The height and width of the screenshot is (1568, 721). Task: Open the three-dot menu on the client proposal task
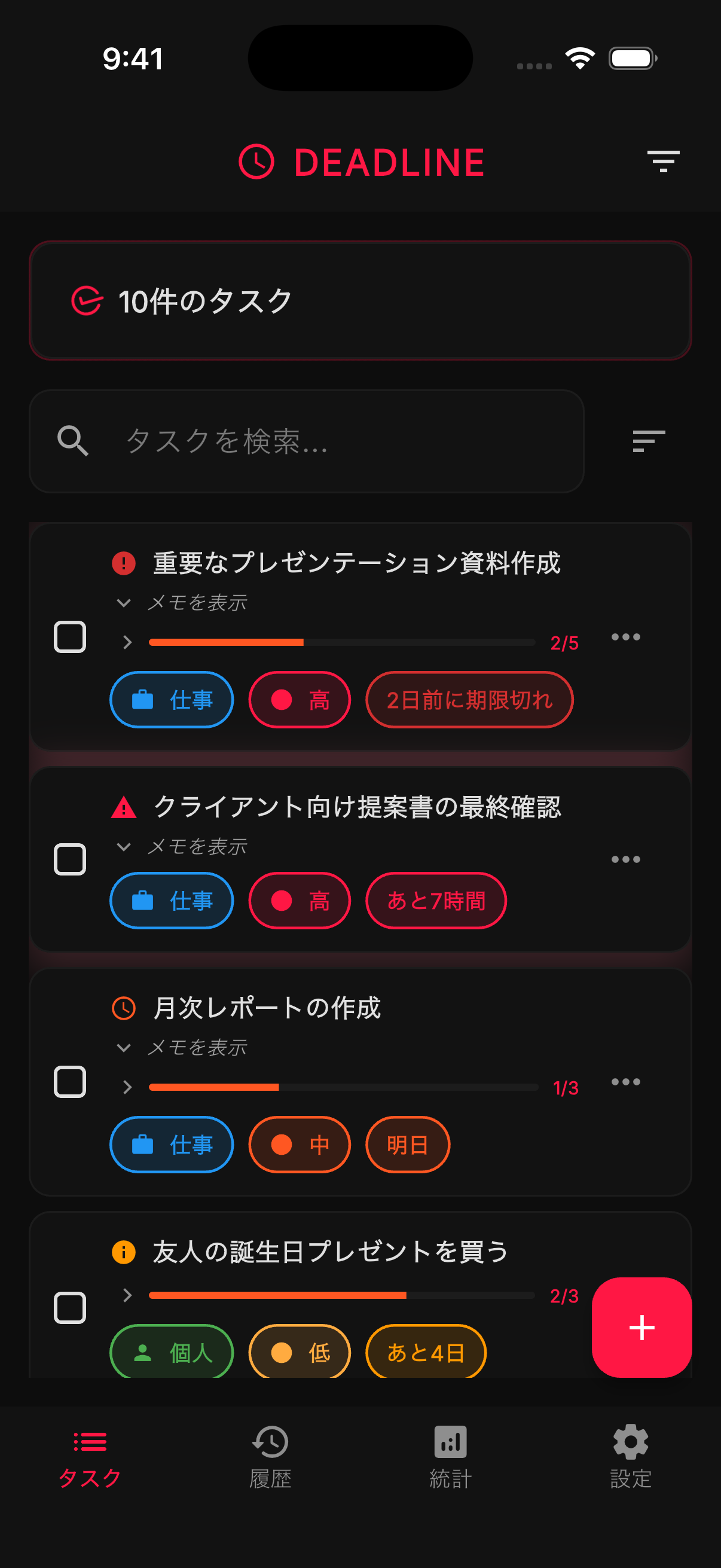pos(625,859)
